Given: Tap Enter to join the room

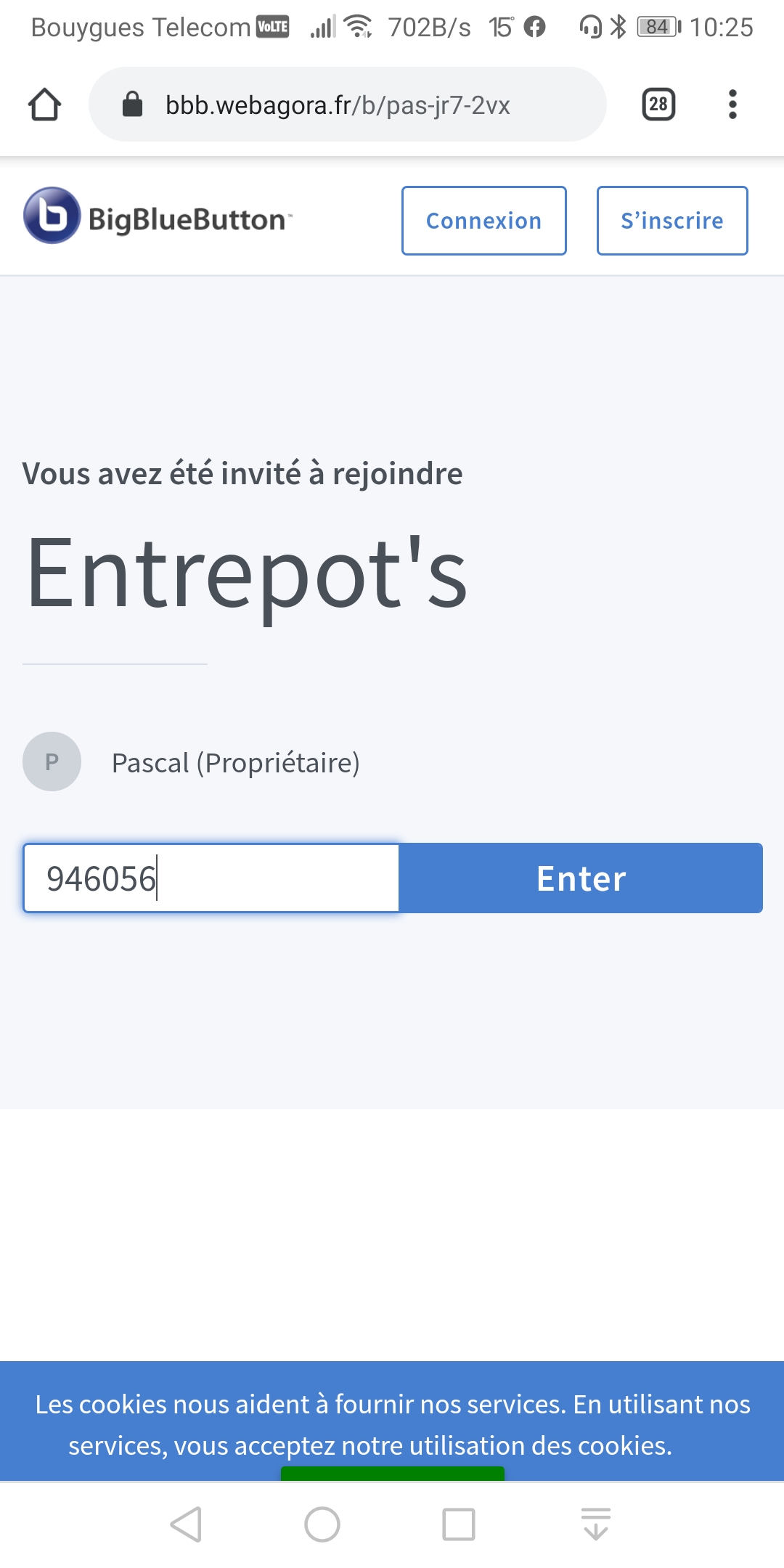Looking at the screenshot, I should (581, 878).
